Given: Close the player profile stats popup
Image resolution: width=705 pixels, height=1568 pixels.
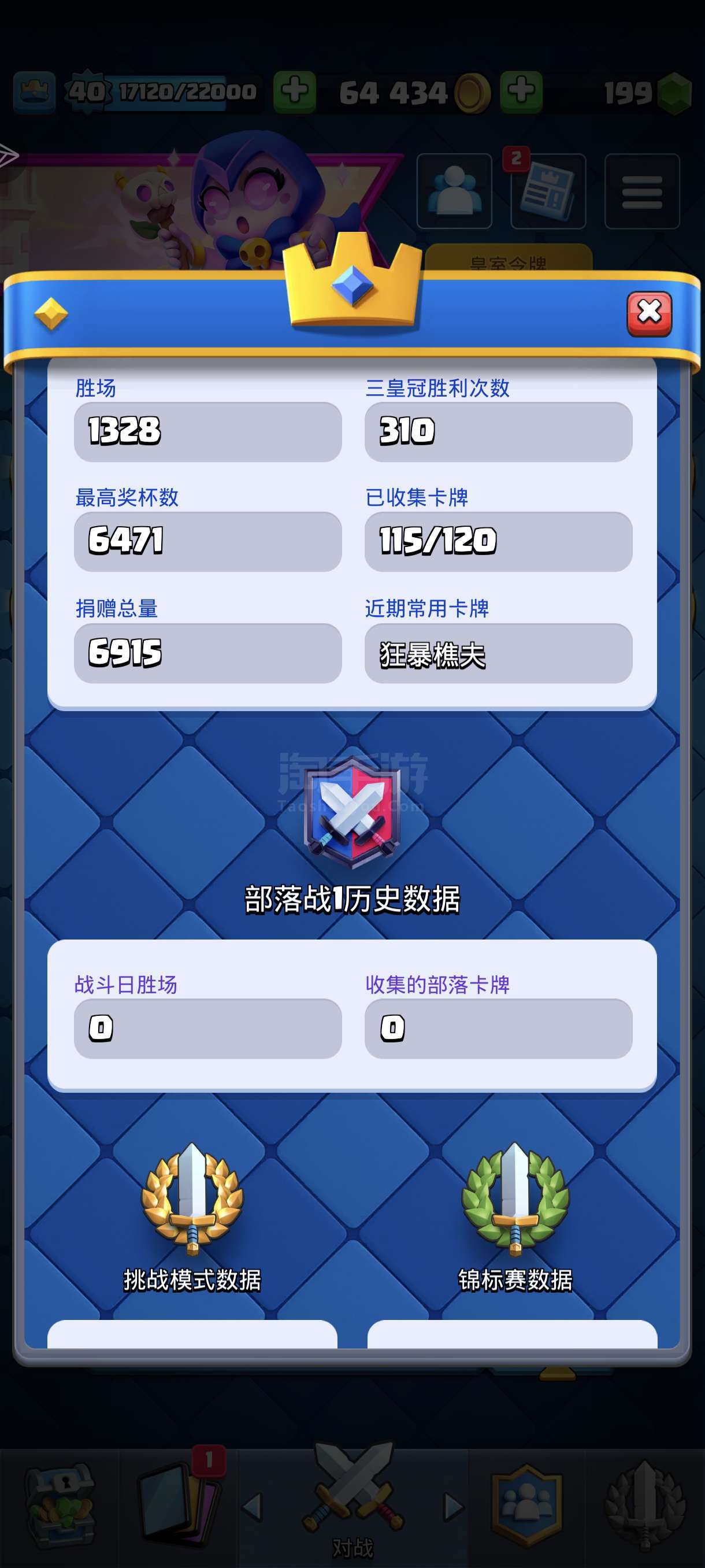Looking at the screenshot, I should [x=648, y=313].
